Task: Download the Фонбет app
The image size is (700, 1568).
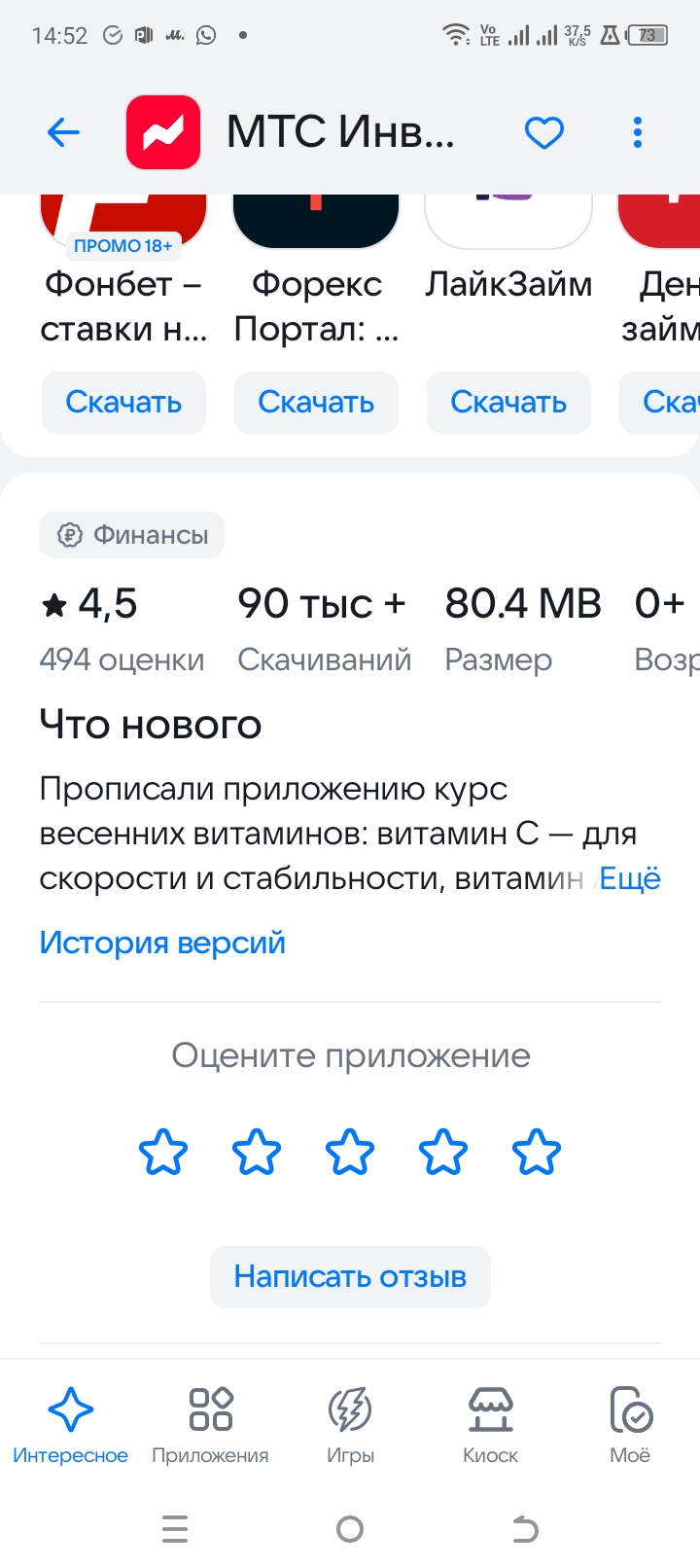Action: 123,403
